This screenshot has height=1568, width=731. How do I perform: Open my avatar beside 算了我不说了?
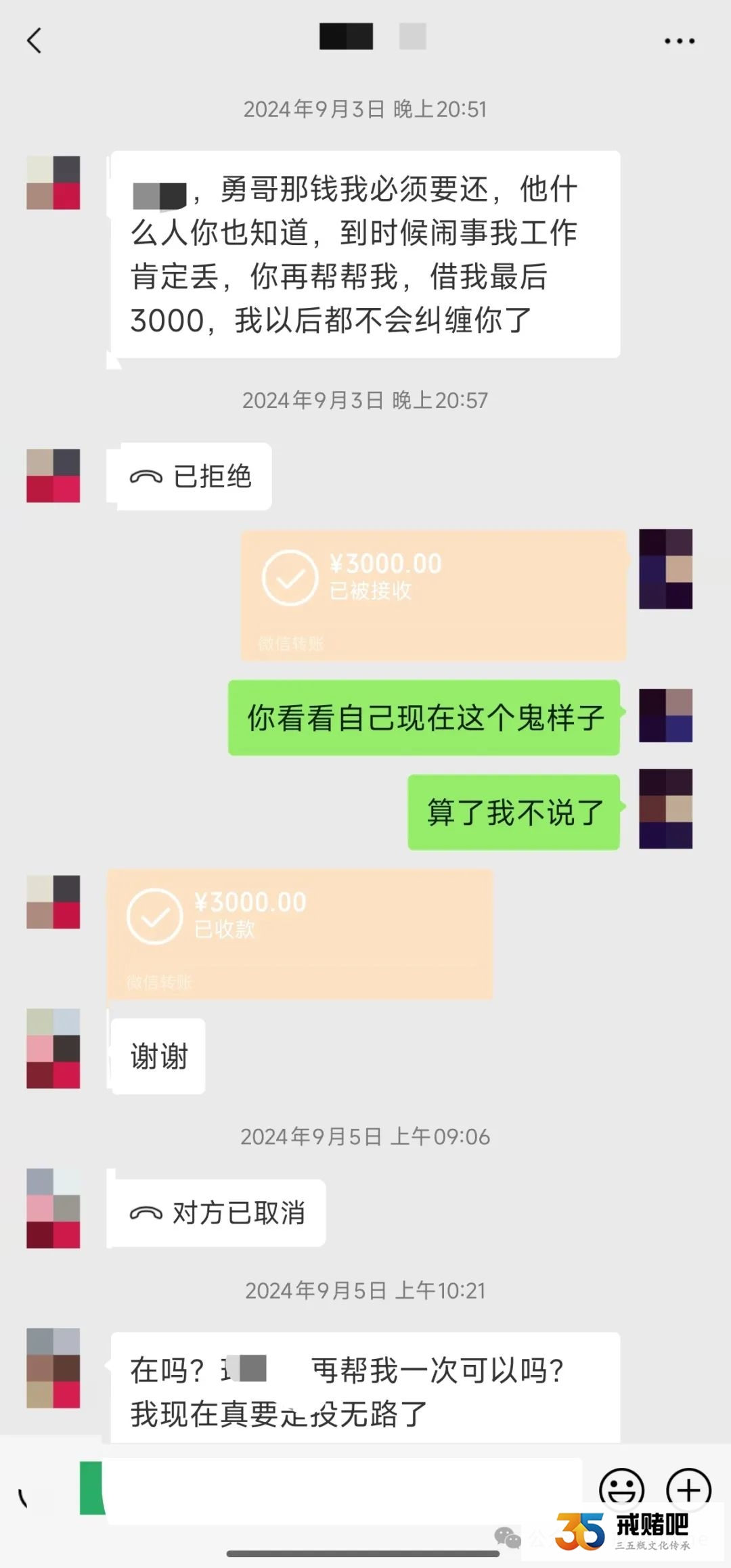[665, 809]
